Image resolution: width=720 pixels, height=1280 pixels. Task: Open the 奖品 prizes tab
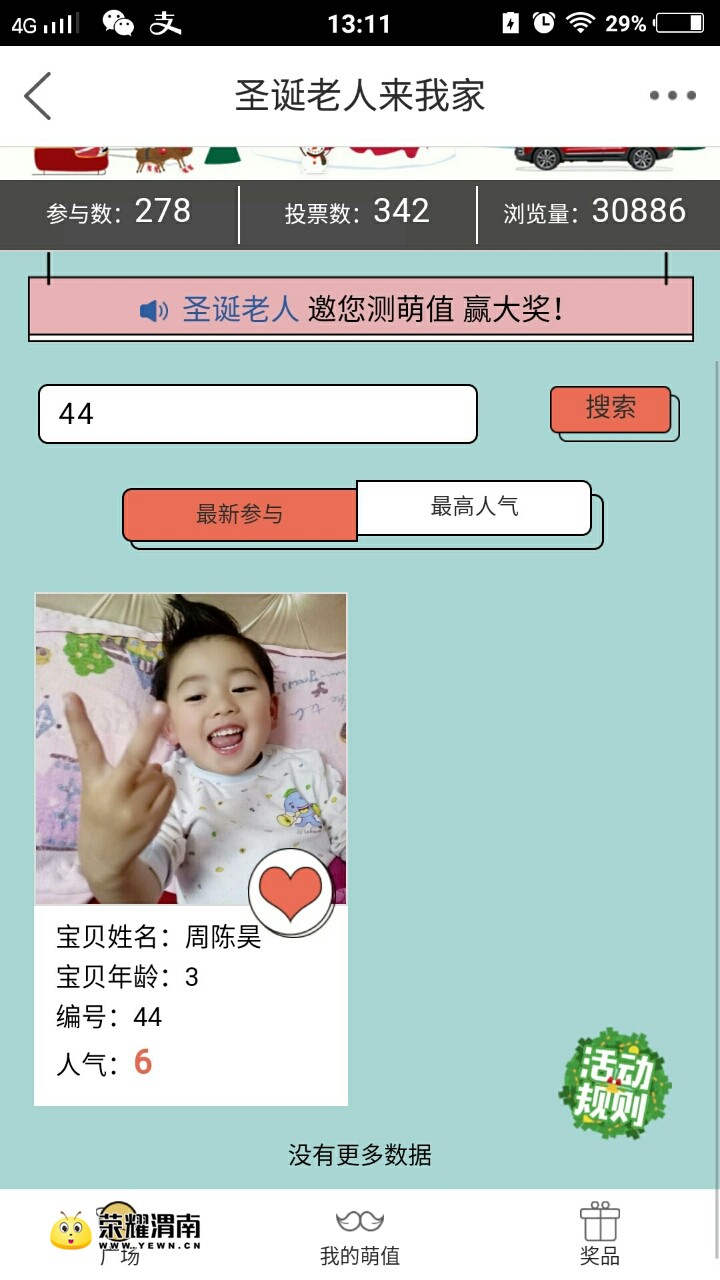pyautogui.click(x=599, y=1236)
